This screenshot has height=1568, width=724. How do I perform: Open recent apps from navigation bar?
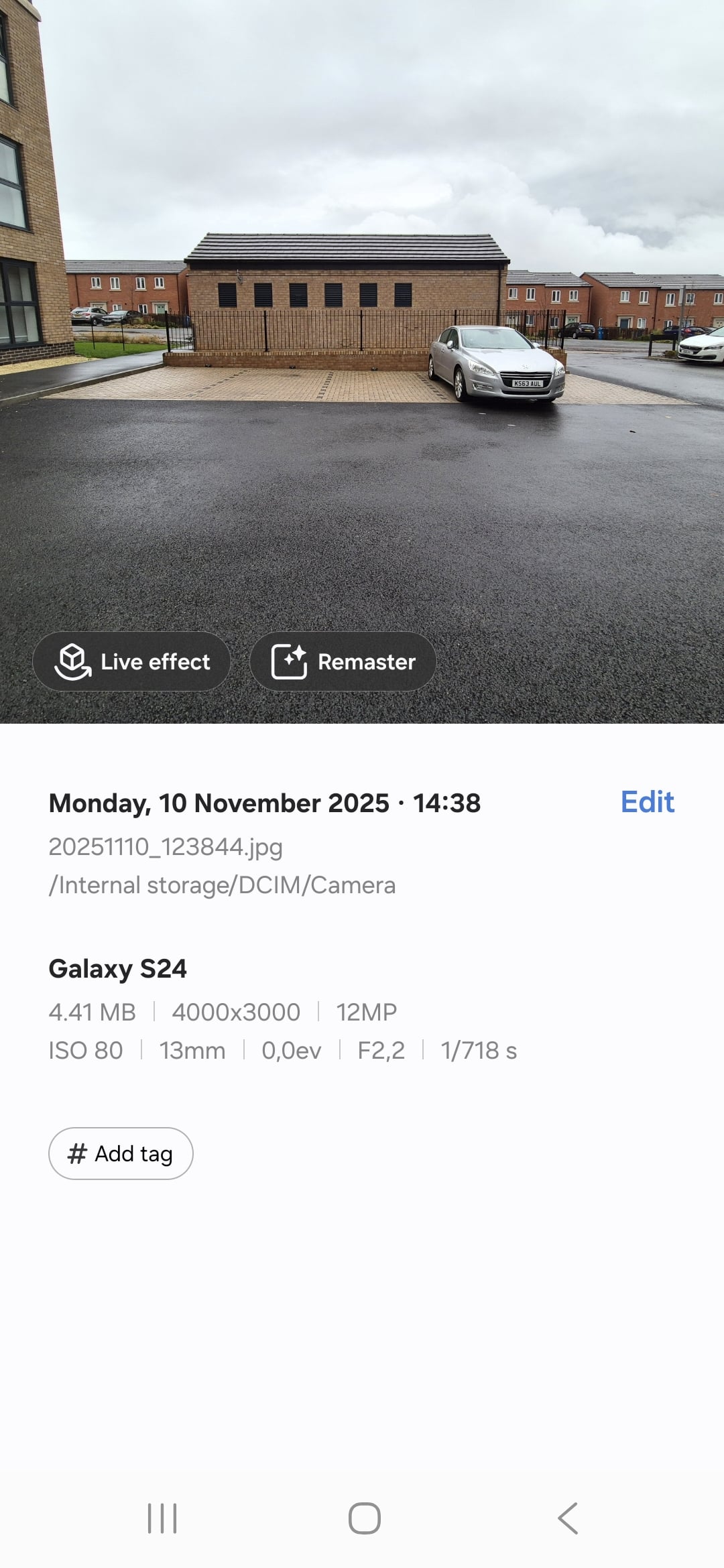(162, 1518)
